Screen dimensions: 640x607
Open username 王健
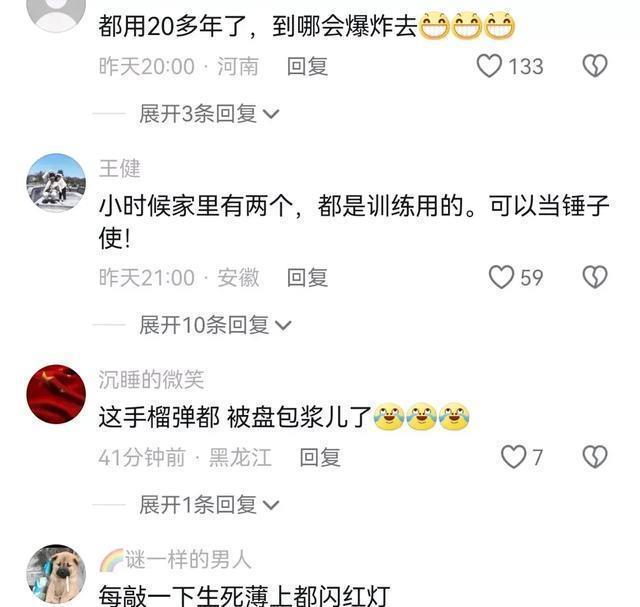coord(119,167)
